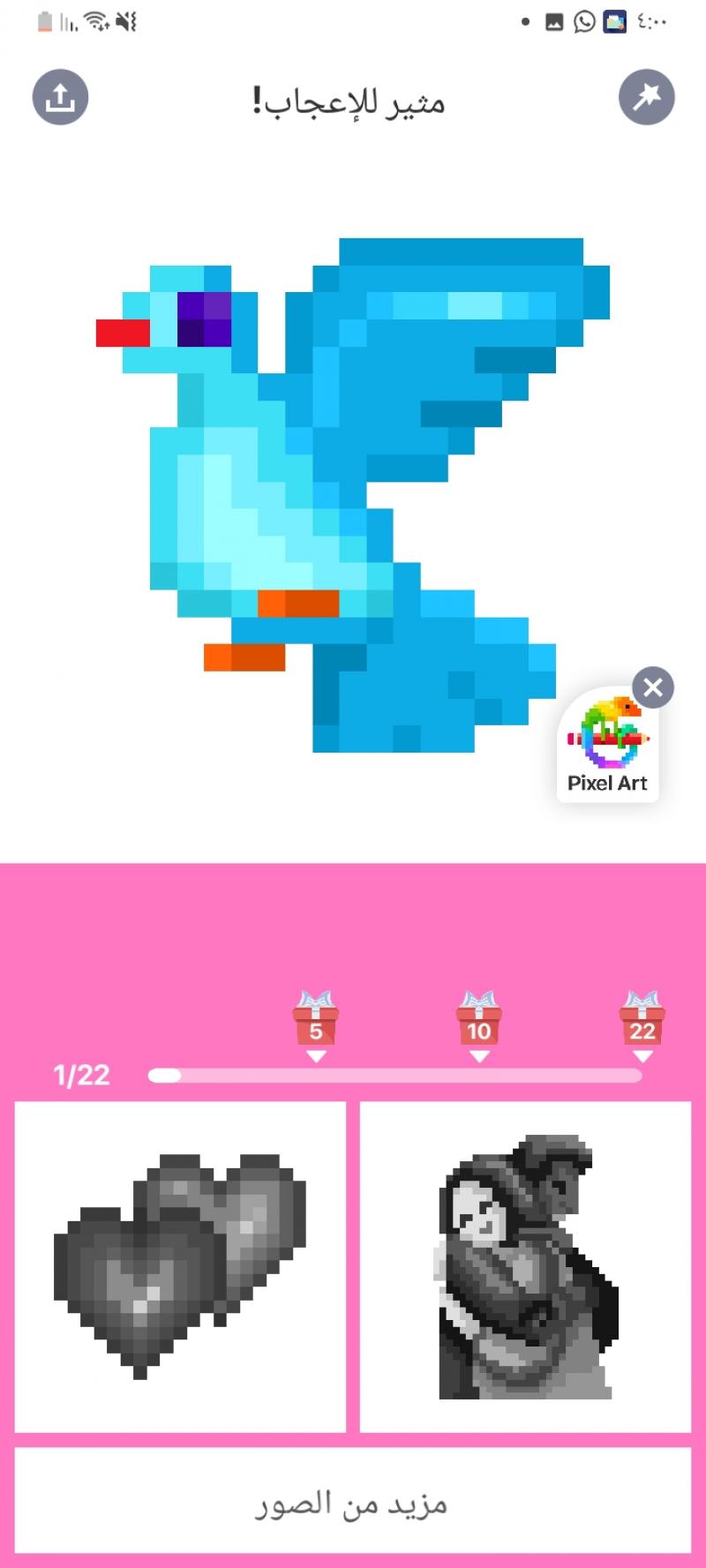Image resolution: width=706 pixels, height=1568 pixels.
Task: Tap the gift box marked 10
Action: tap(478, 1020)
